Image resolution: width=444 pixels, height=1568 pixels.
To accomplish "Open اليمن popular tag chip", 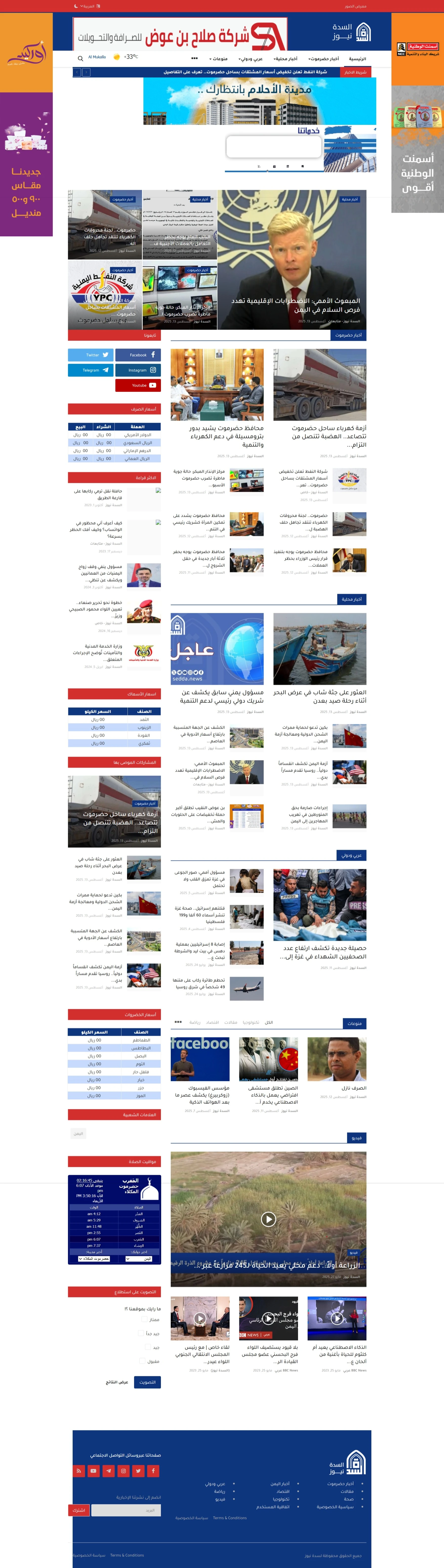I will click(x=79, y=1133).
